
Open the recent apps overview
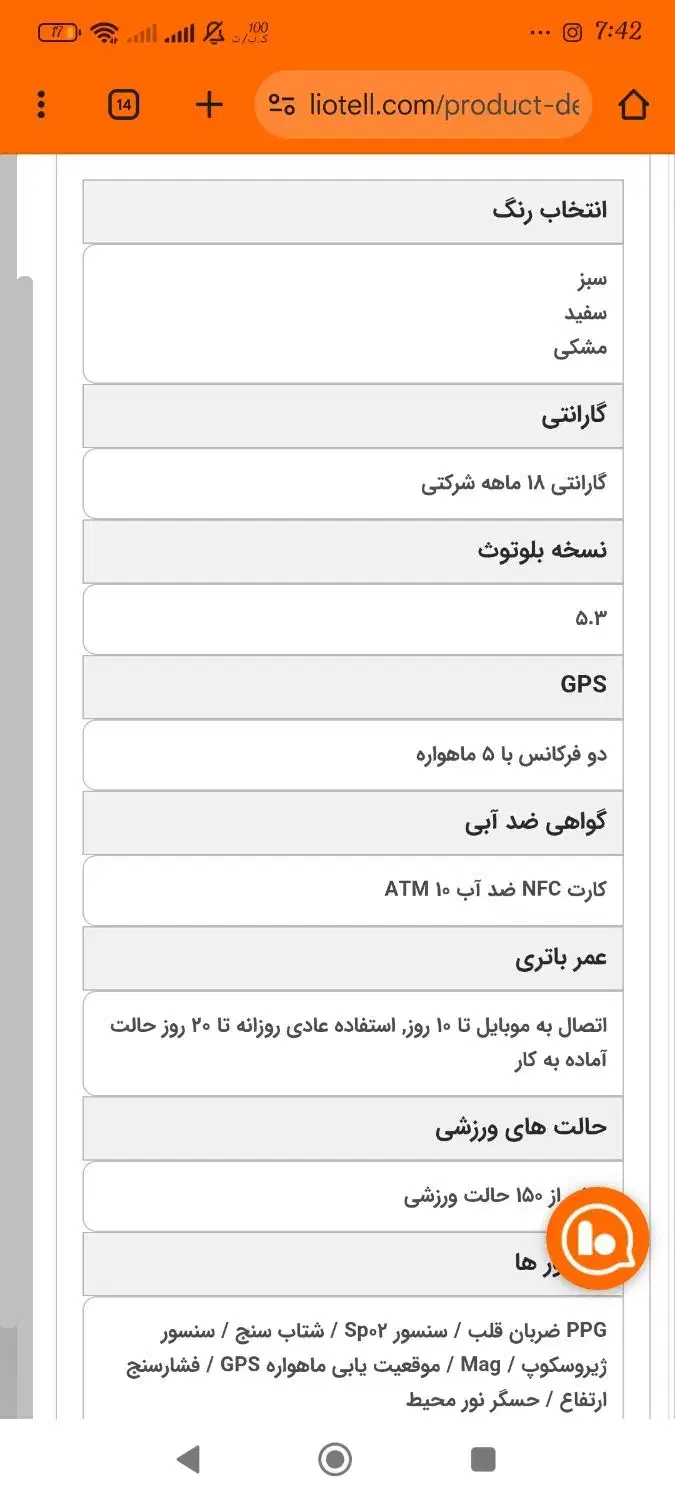[483, 1459]
